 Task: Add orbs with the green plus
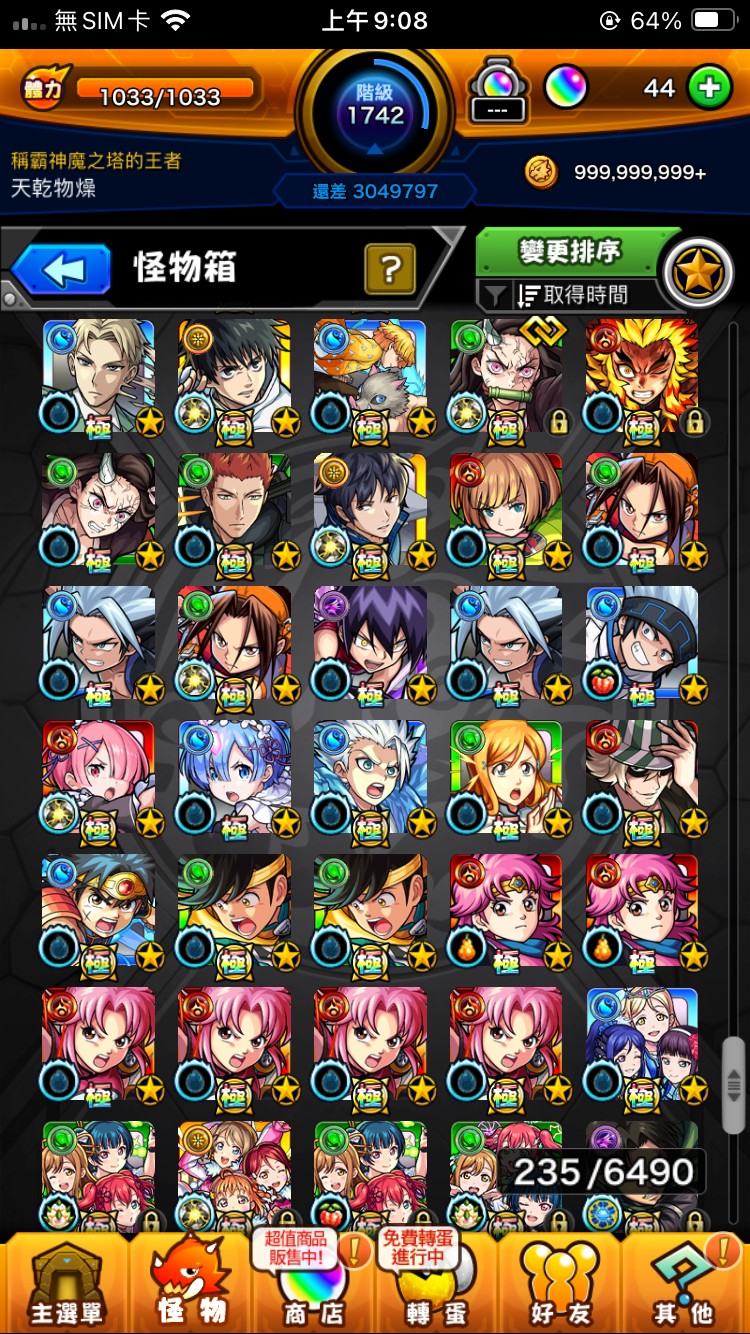pyautogui.click(x=708, y=89)
